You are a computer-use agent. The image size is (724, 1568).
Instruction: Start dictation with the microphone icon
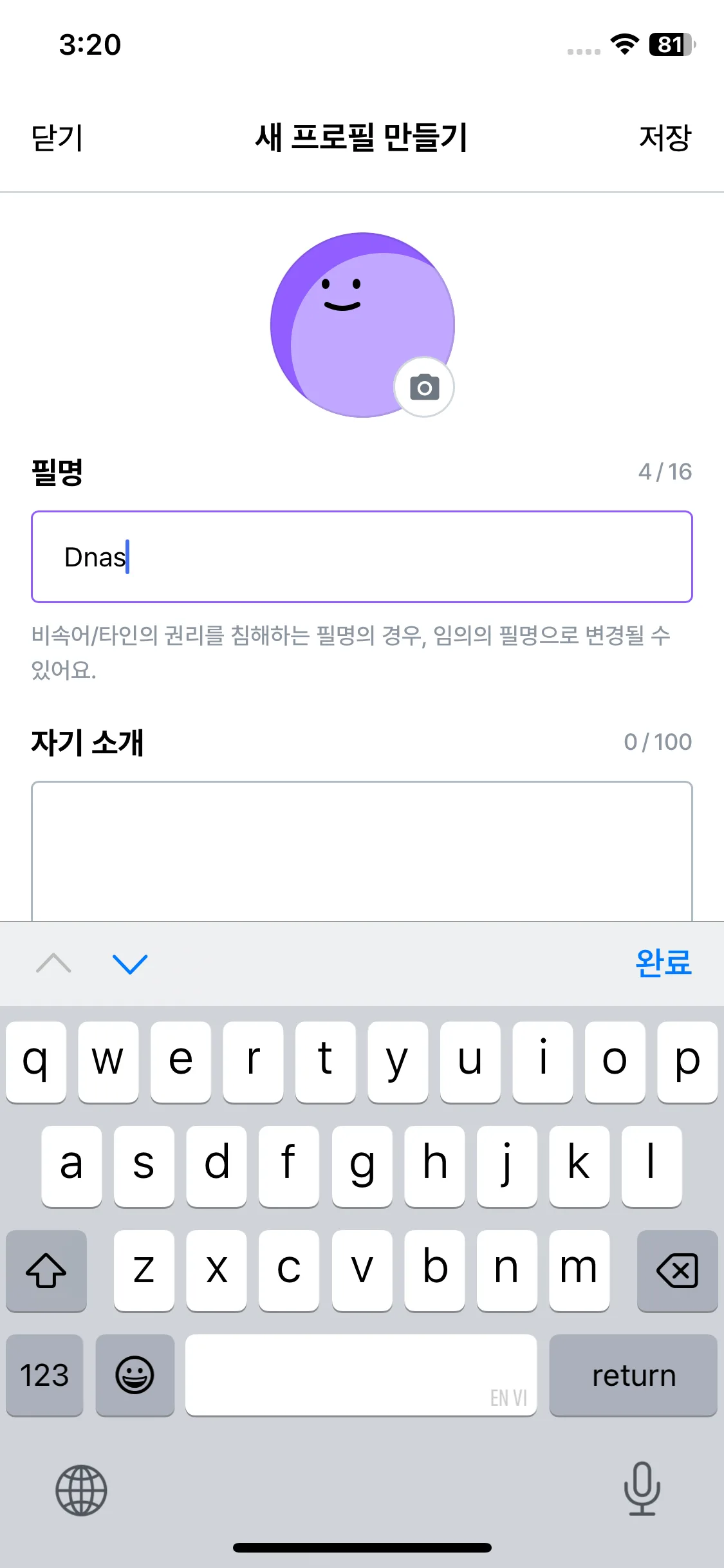pos(642,1489)
